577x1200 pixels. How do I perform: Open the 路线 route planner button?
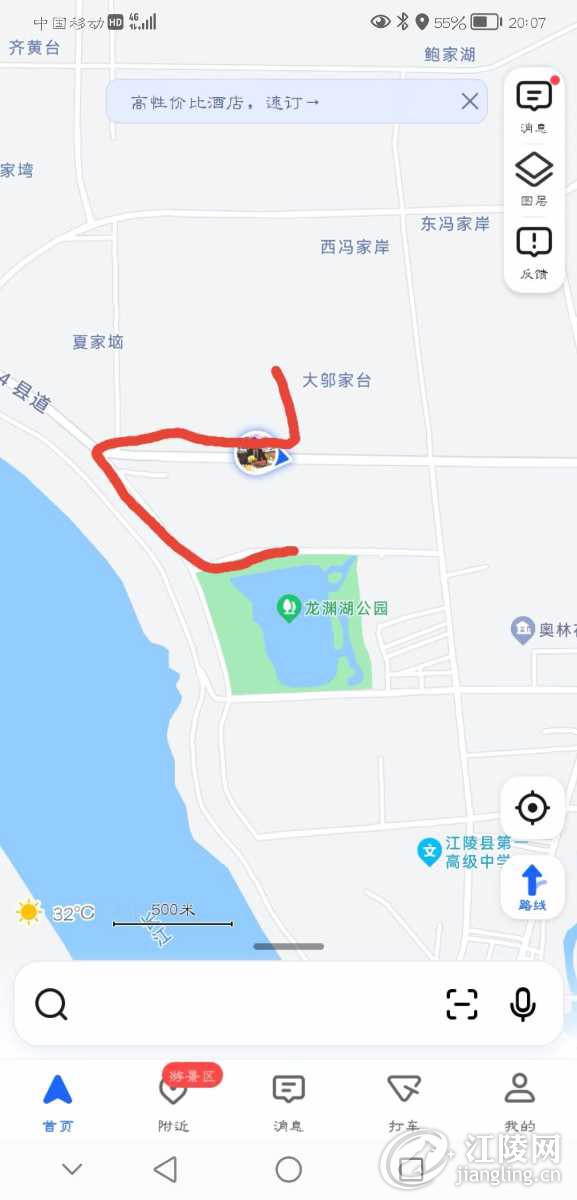(532, 888)
